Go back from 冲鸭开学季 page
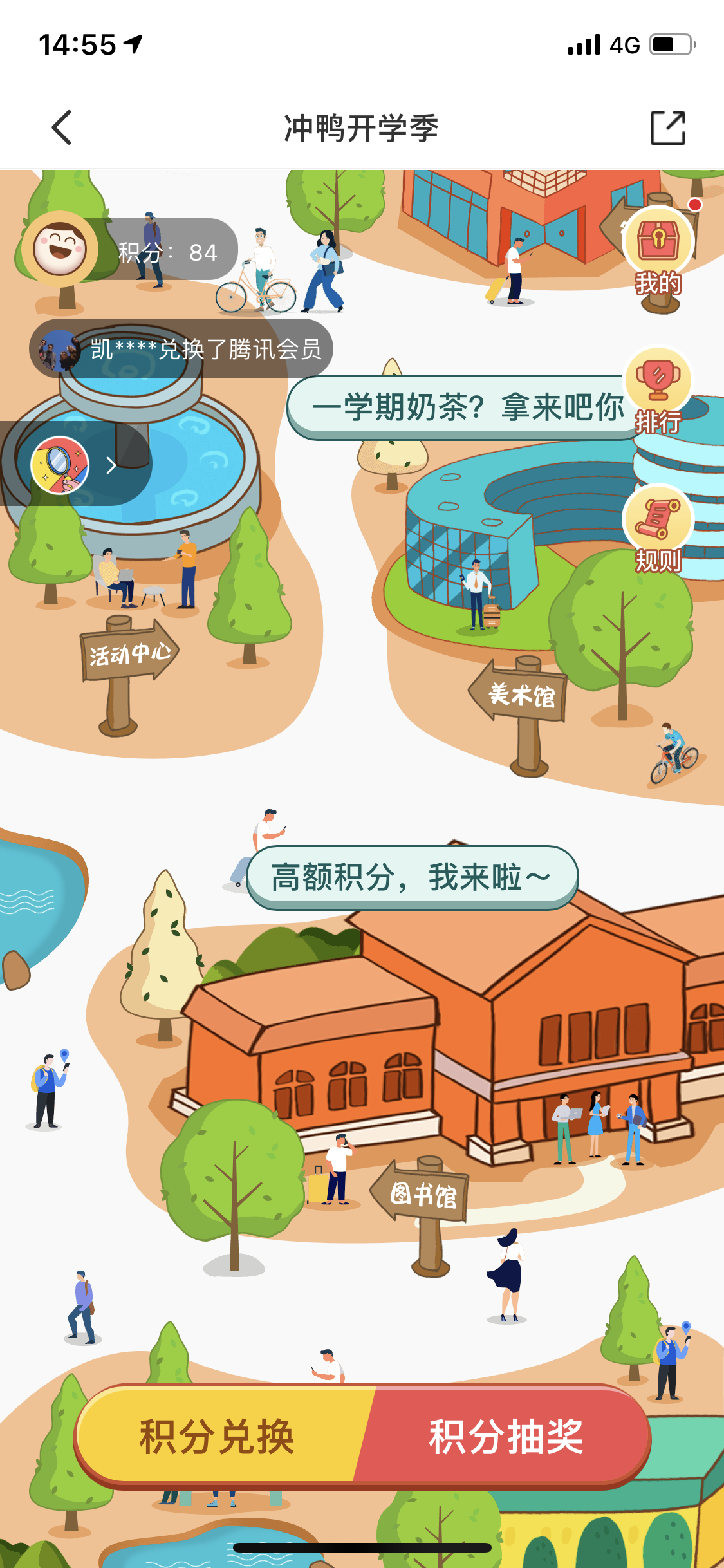724x1568 pixels. click(x=62, y=127)
